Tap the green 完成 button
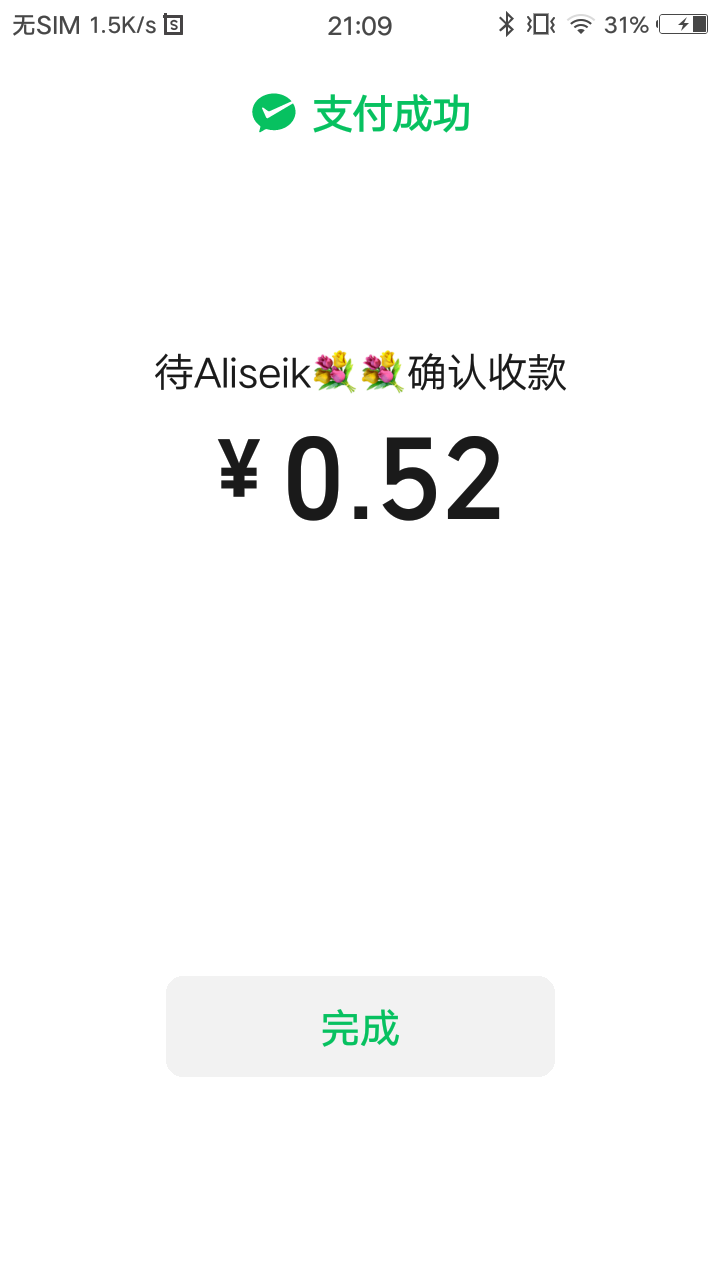This screenshot has height=1280, width=720. tap(360, 1027)
